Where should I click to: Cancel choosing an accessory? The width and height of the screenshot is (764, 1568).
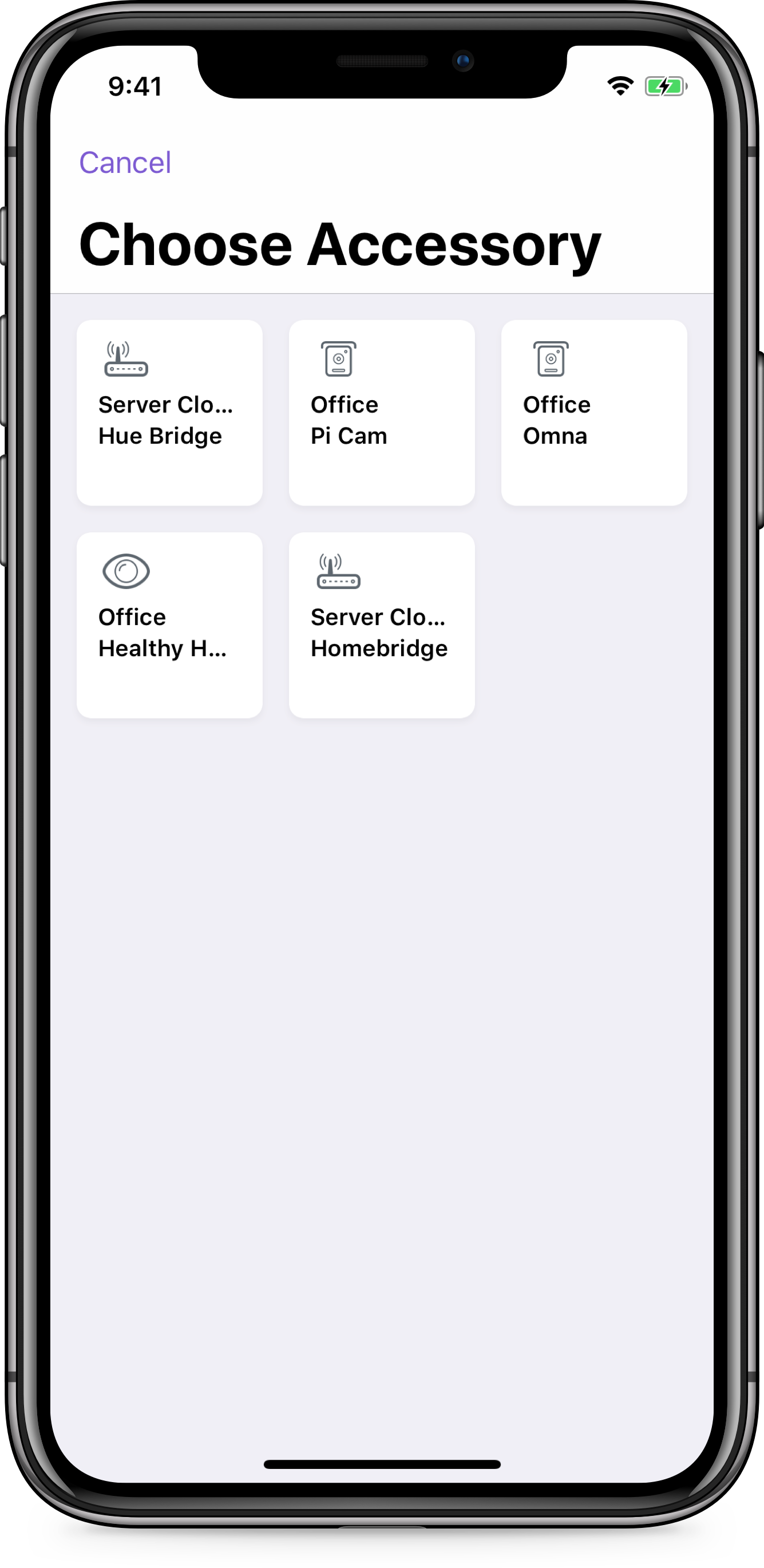point(125,163)
